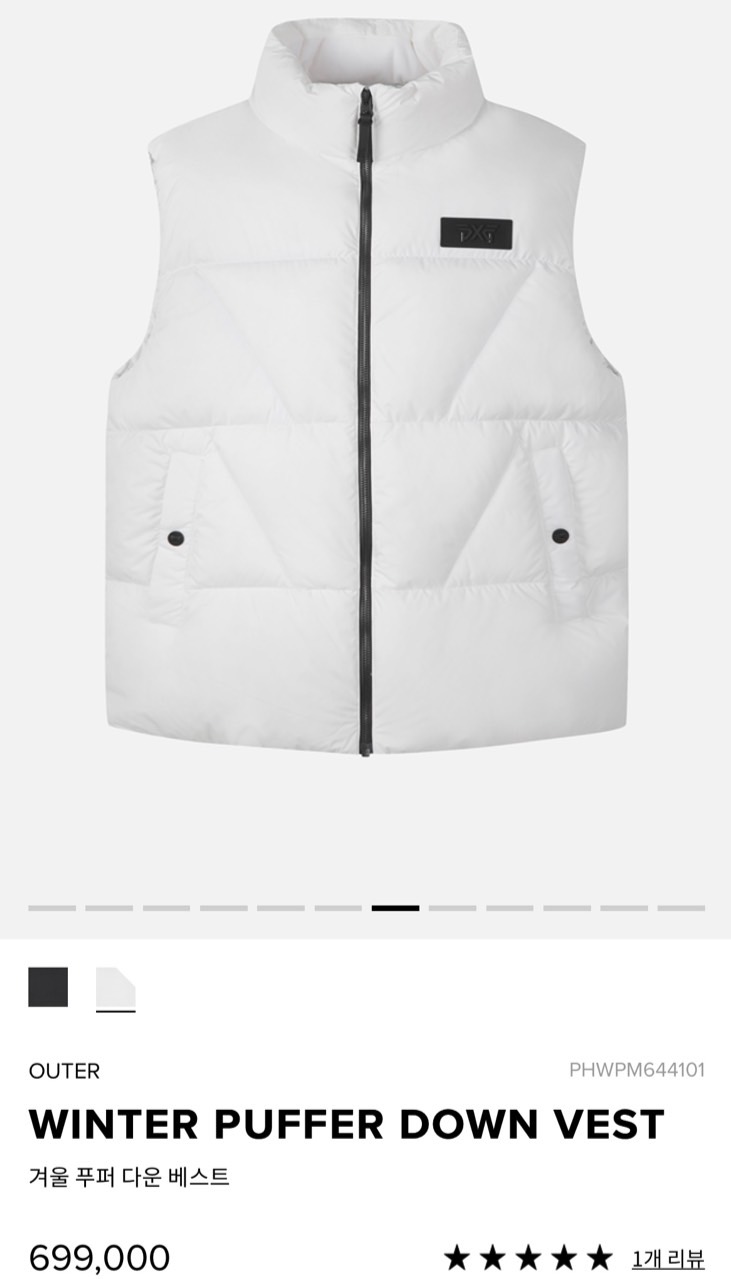The image size is (731, 1279).
Task: View the white puffer vest product image
Action: tap(366, 400)
